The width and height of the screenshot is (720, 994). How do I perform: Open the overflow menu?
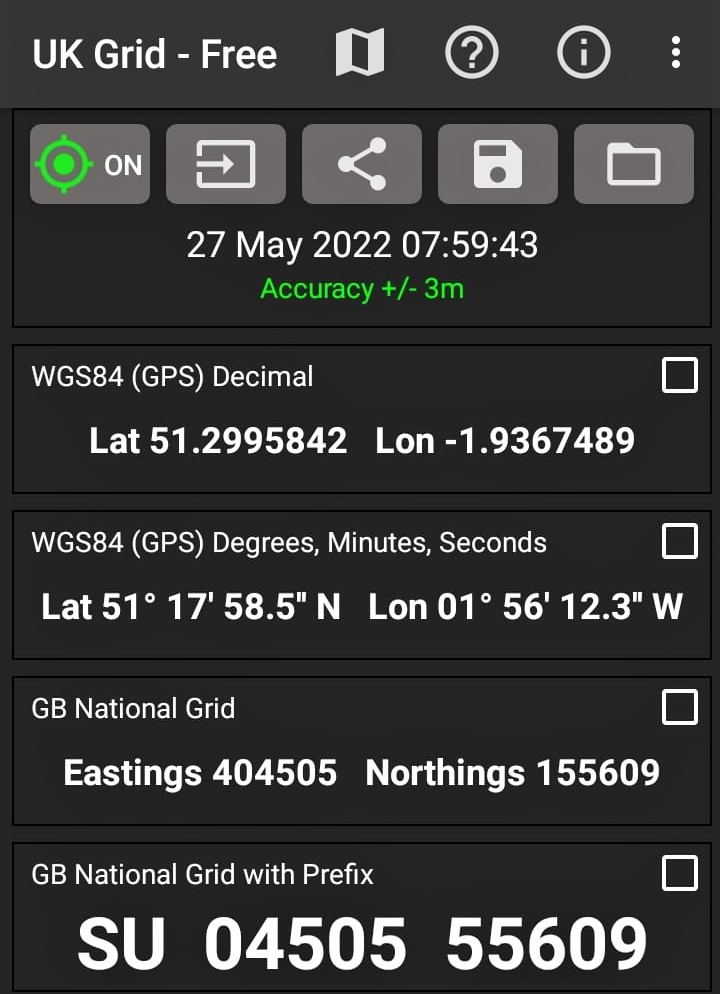[x=677, y=53]
